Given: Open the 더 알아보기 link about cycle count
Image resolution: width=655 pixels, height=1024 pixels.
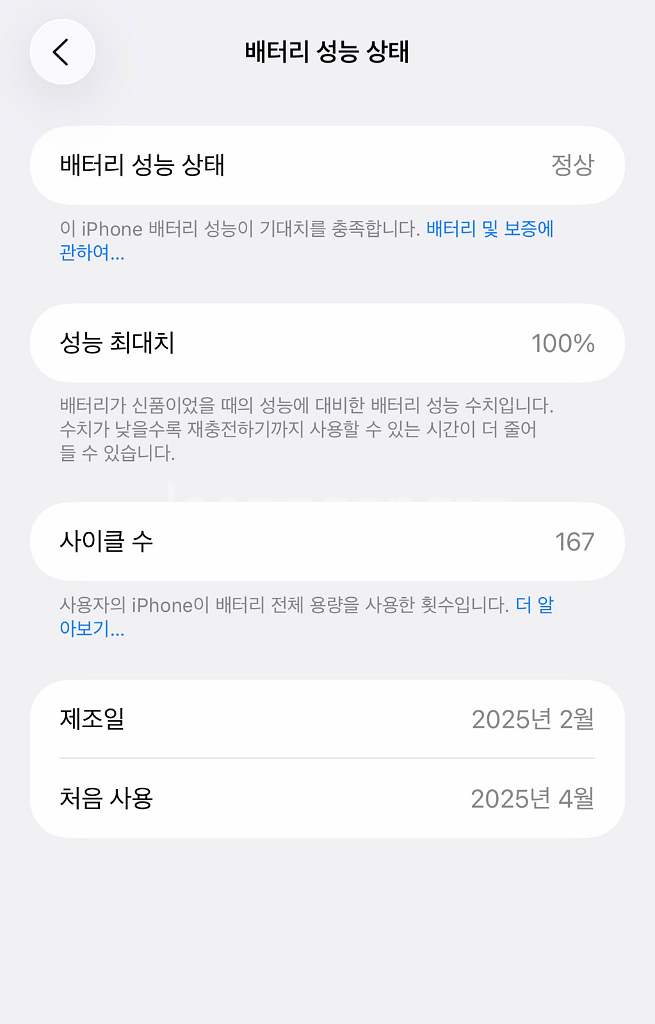Looking at the screenshot, I should coord(534,605).
